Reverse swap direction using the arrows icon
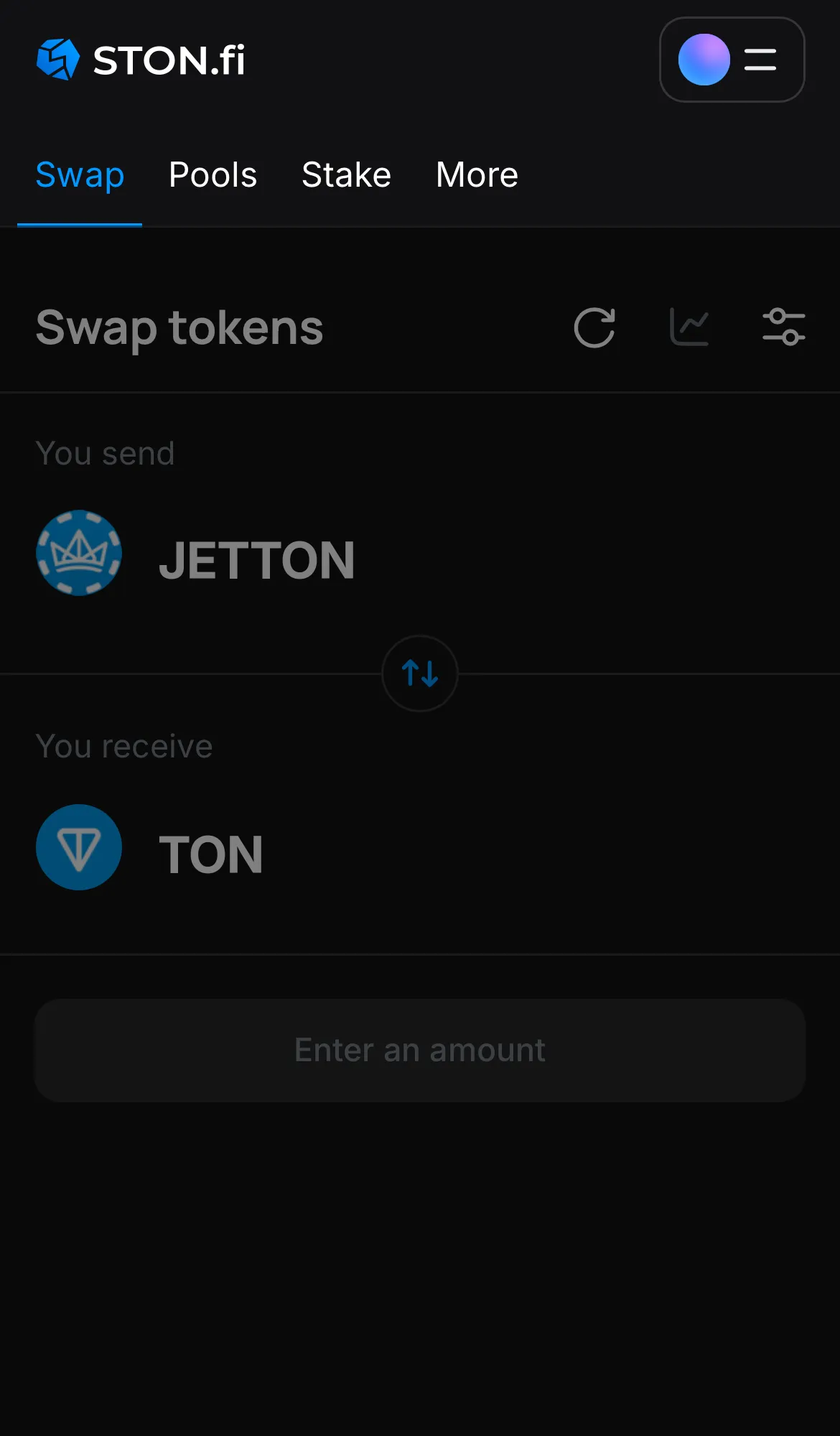The image size is (840, 1436). click(420, 673)
